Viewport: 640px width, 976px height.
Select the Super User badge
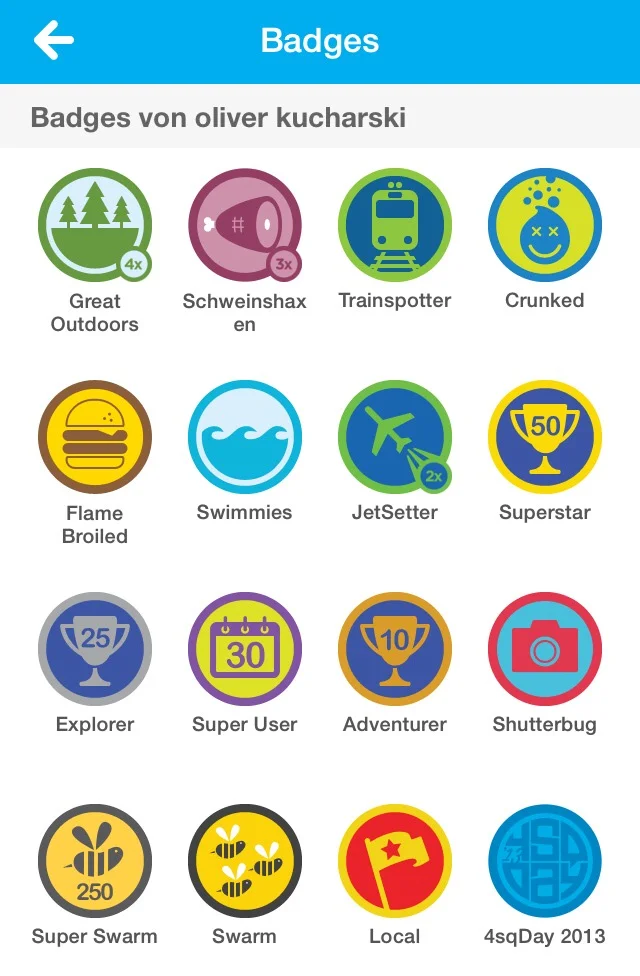[245, 649]
